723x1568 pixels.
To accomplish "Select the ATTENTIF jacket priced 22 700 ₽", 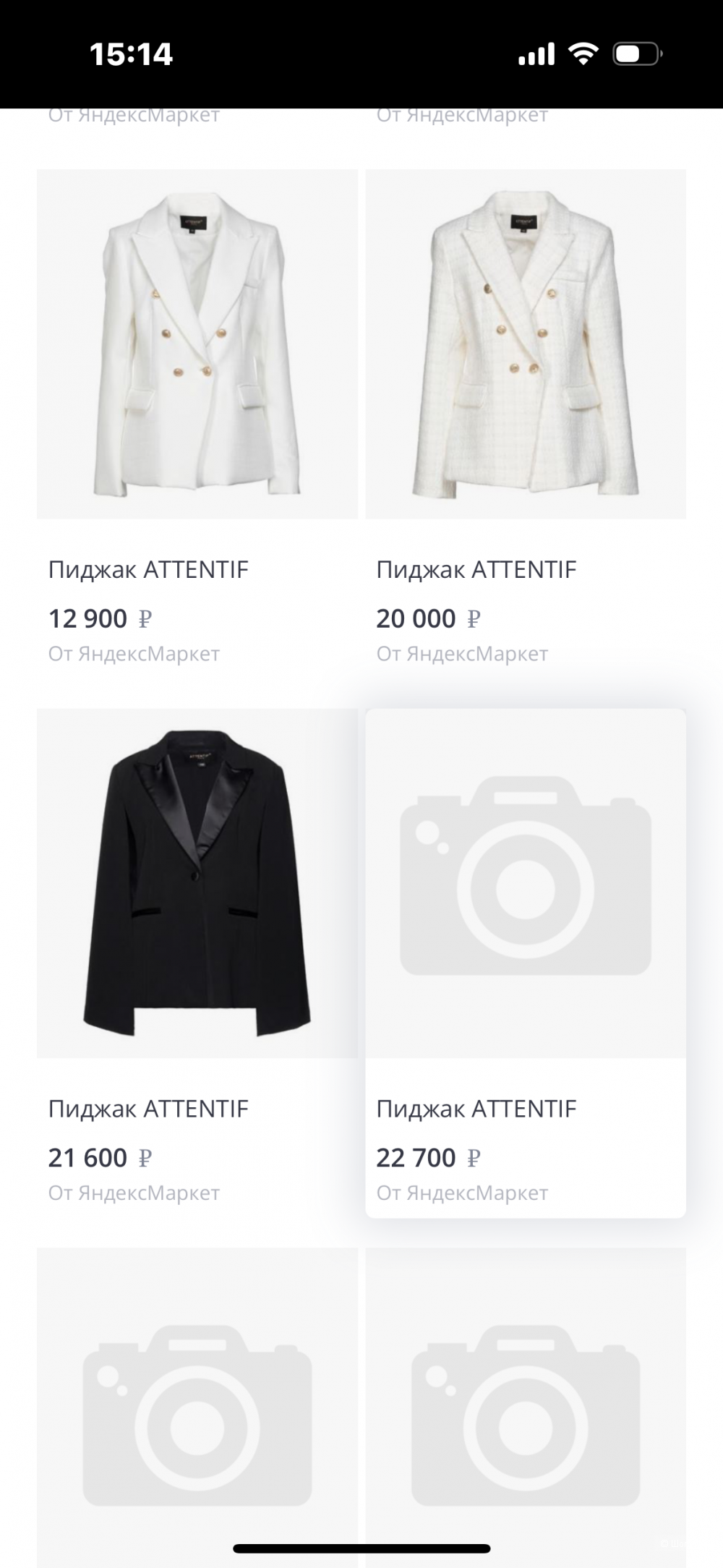I will pos(526,883).
